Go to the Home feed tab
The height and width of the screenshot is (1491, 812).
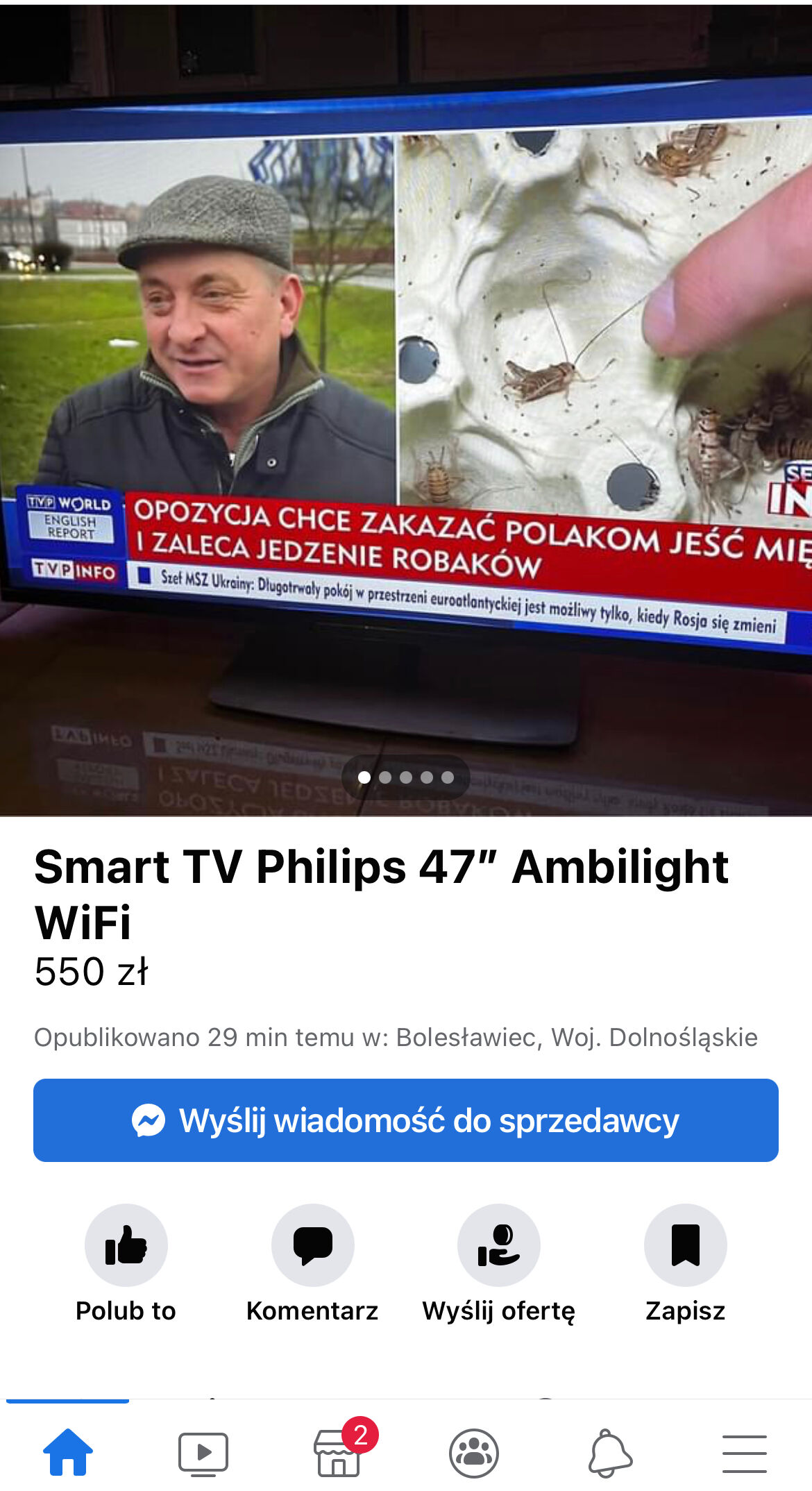(x=68, y=1452)
